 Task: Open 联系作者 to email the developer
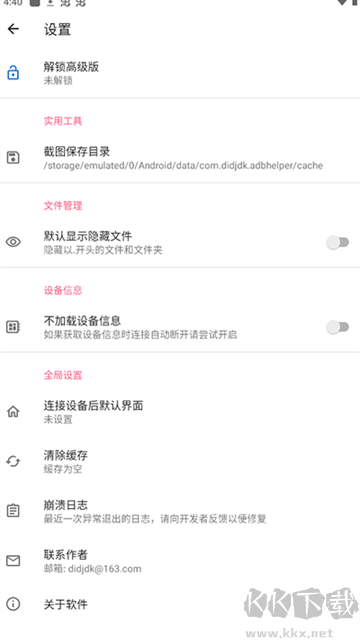click(x=180, y=561)
